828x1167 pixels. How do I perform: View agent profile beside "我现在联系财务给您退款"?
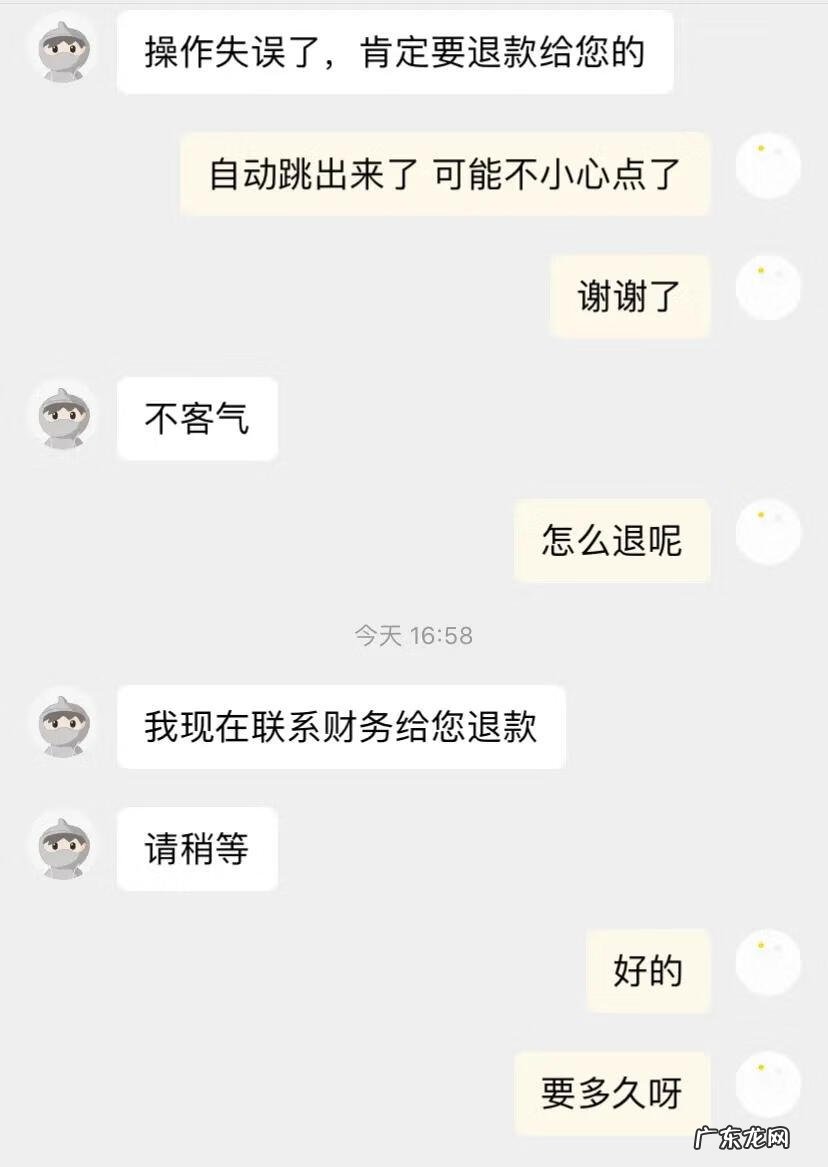click(x=65, y=725)
